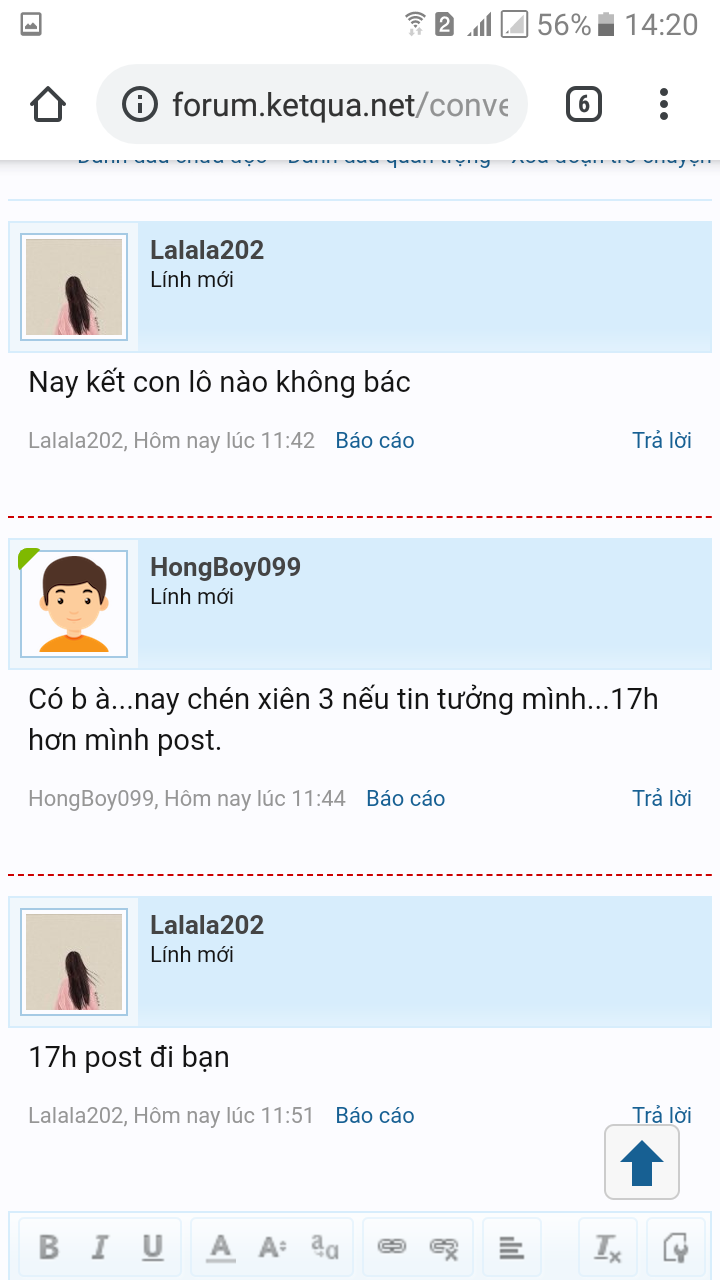Apply italic formatting in the editor
This screenshot has height=1280, width=720.
[x=99, y=1247]
